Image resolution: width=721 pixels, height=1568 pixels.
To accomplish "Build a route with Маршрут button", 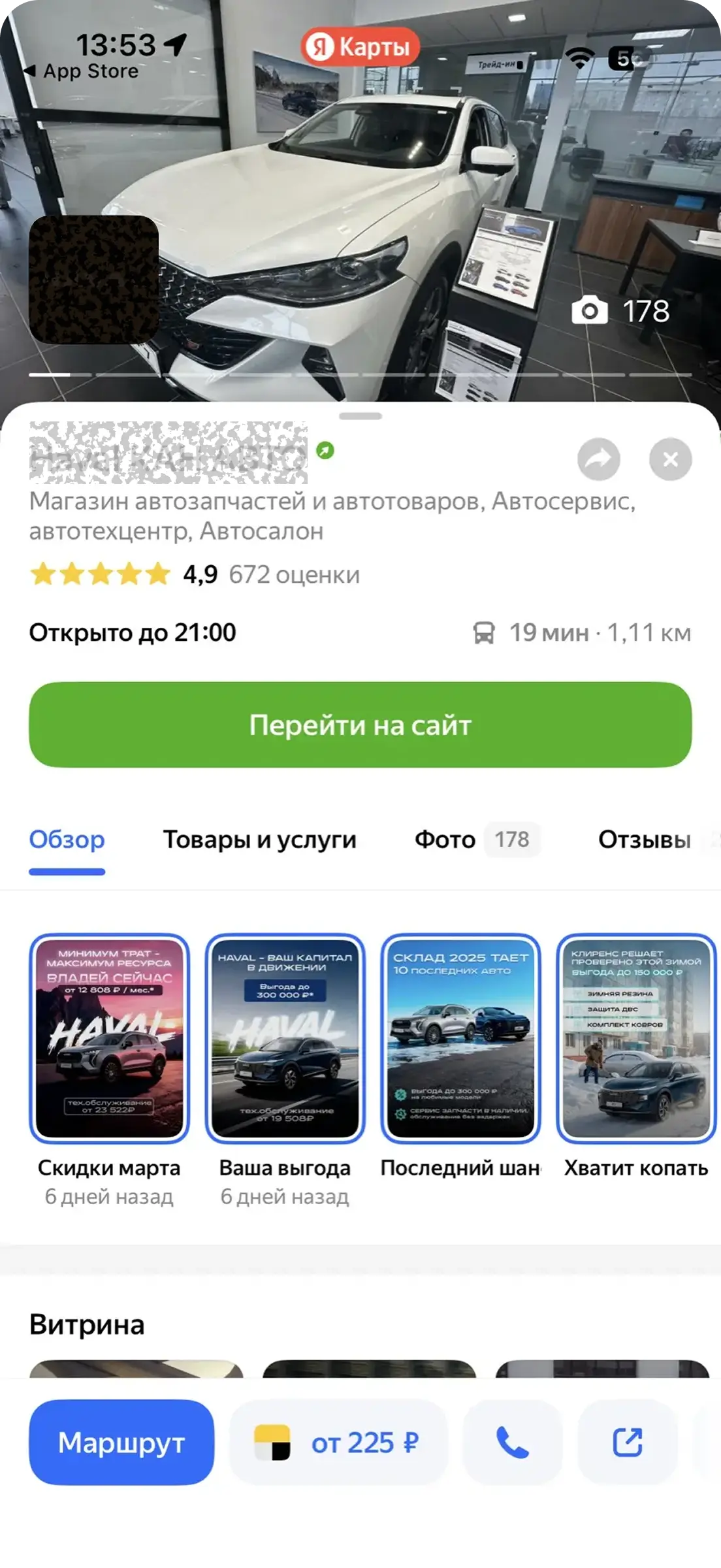I will tap(121, 1442).
